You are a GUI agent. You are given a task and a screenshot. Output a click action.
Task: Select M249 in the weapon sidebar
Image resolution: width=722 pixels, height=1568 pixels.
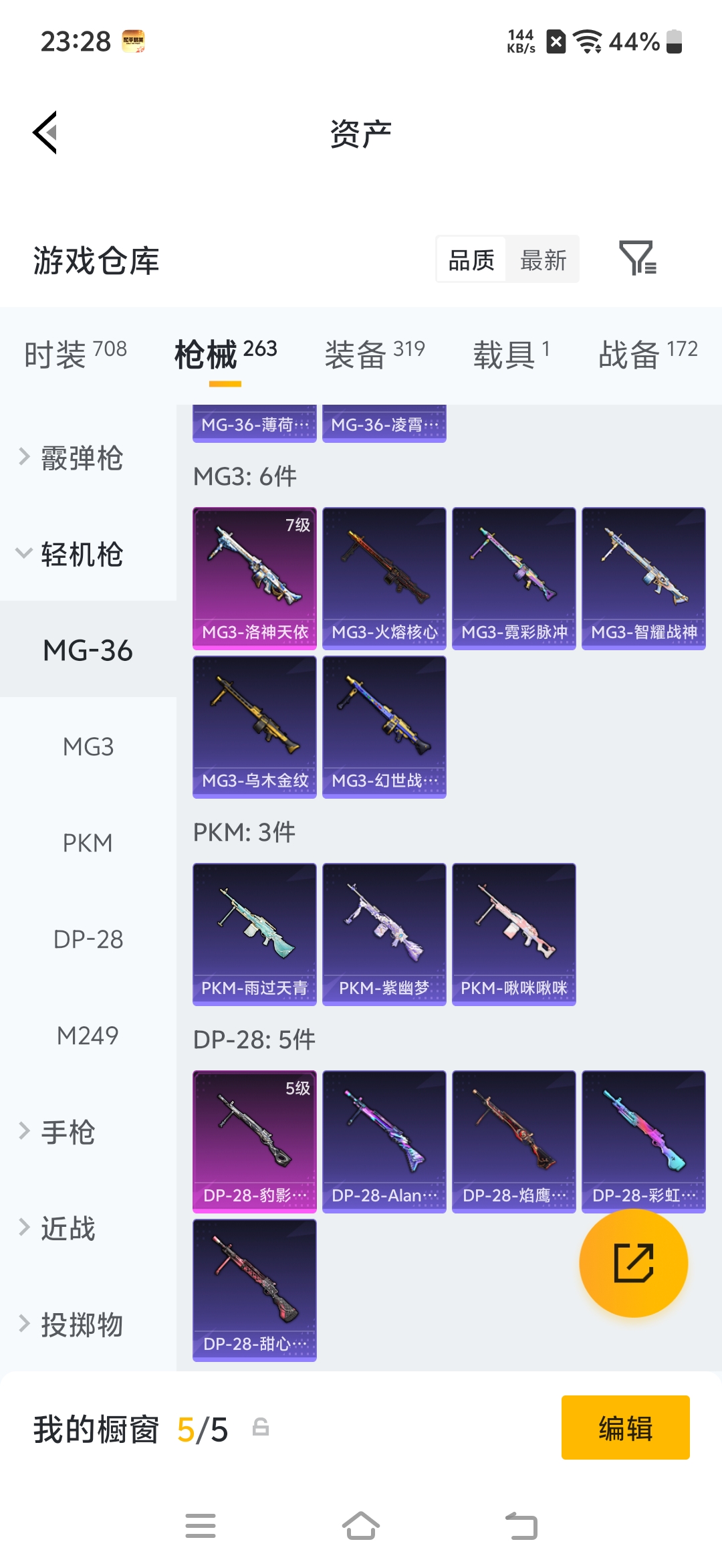tap(89, 1036)
